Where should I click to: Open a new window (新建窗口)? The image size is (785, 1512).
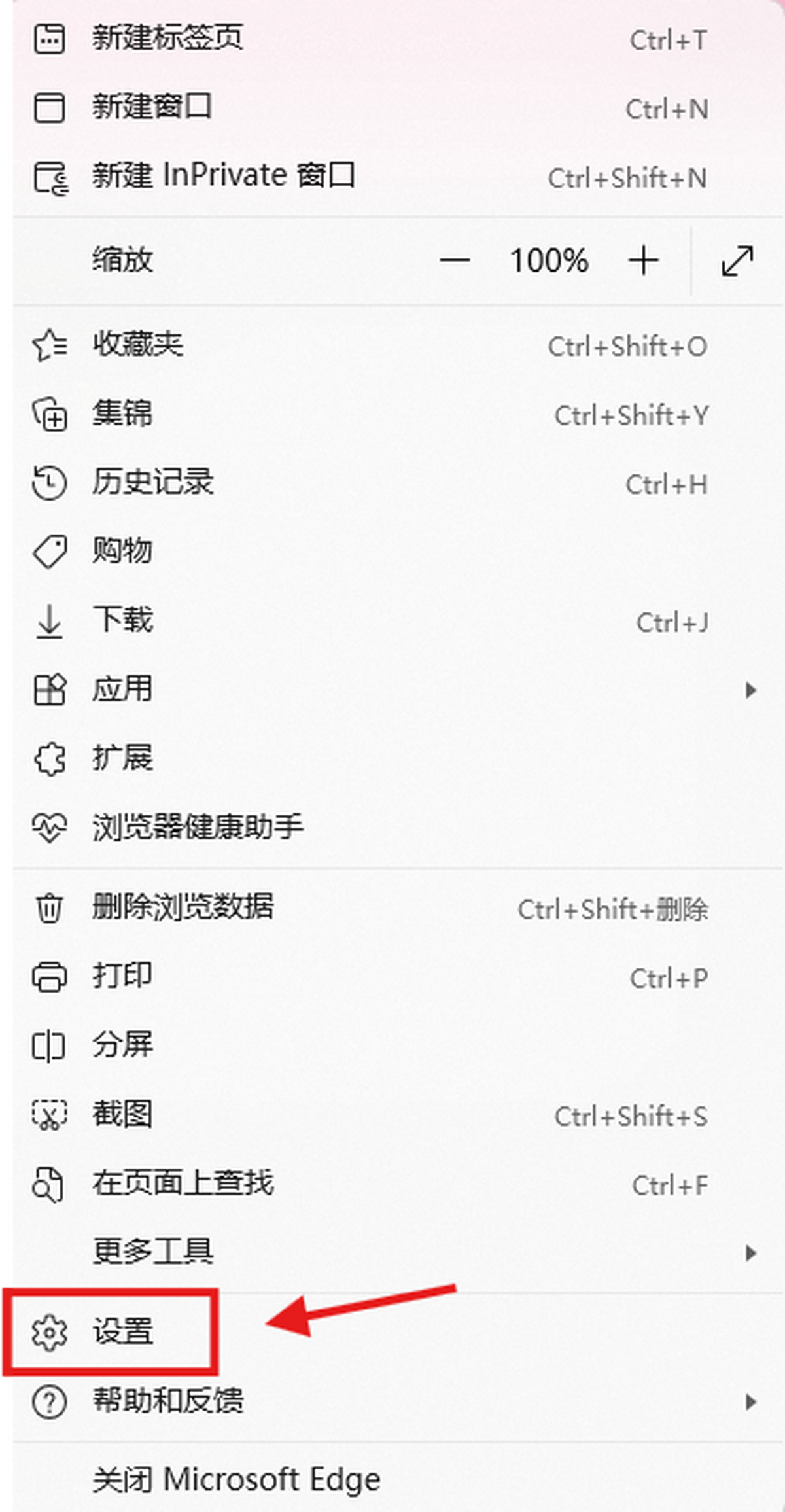tap(152, 107)
